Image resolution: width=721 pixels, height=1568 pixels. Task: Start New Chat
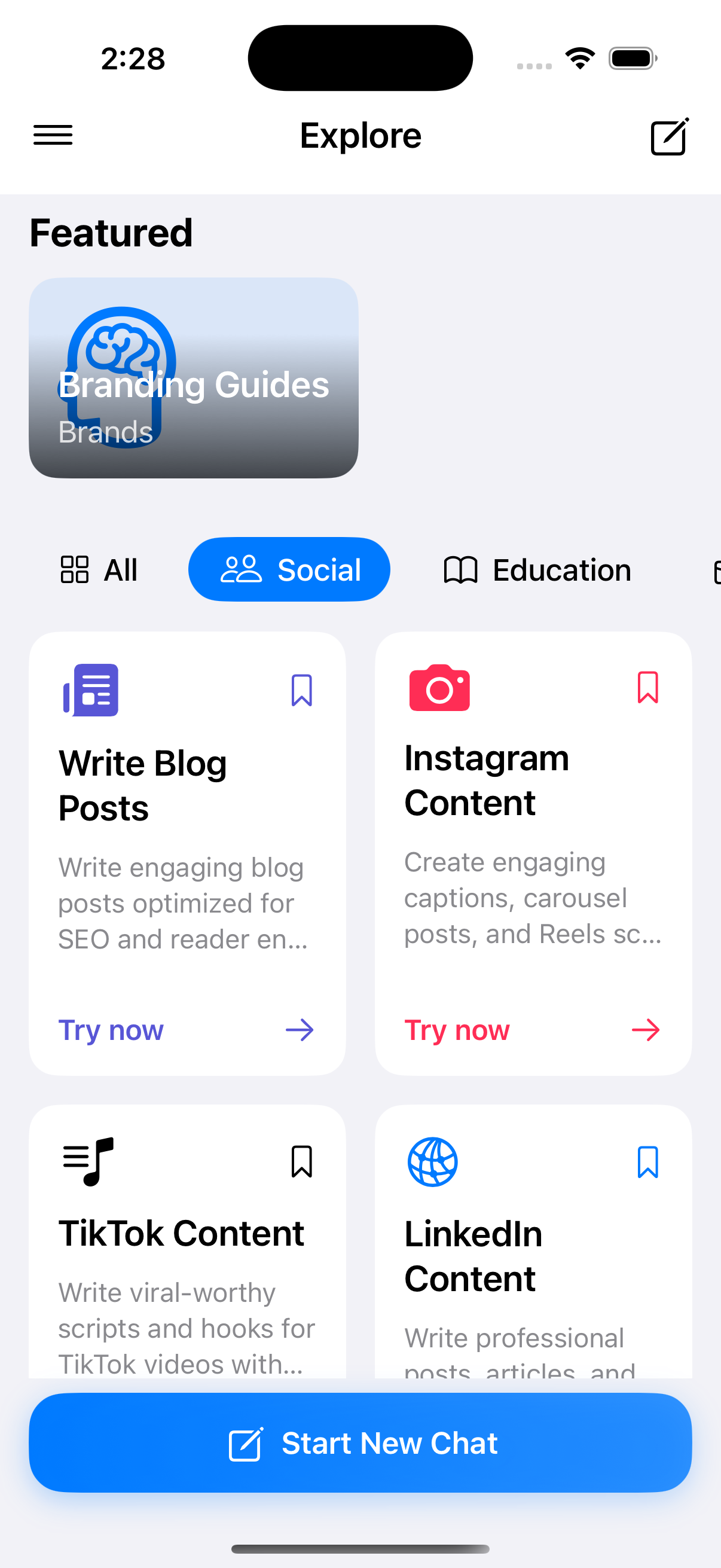click(360, 1442)
